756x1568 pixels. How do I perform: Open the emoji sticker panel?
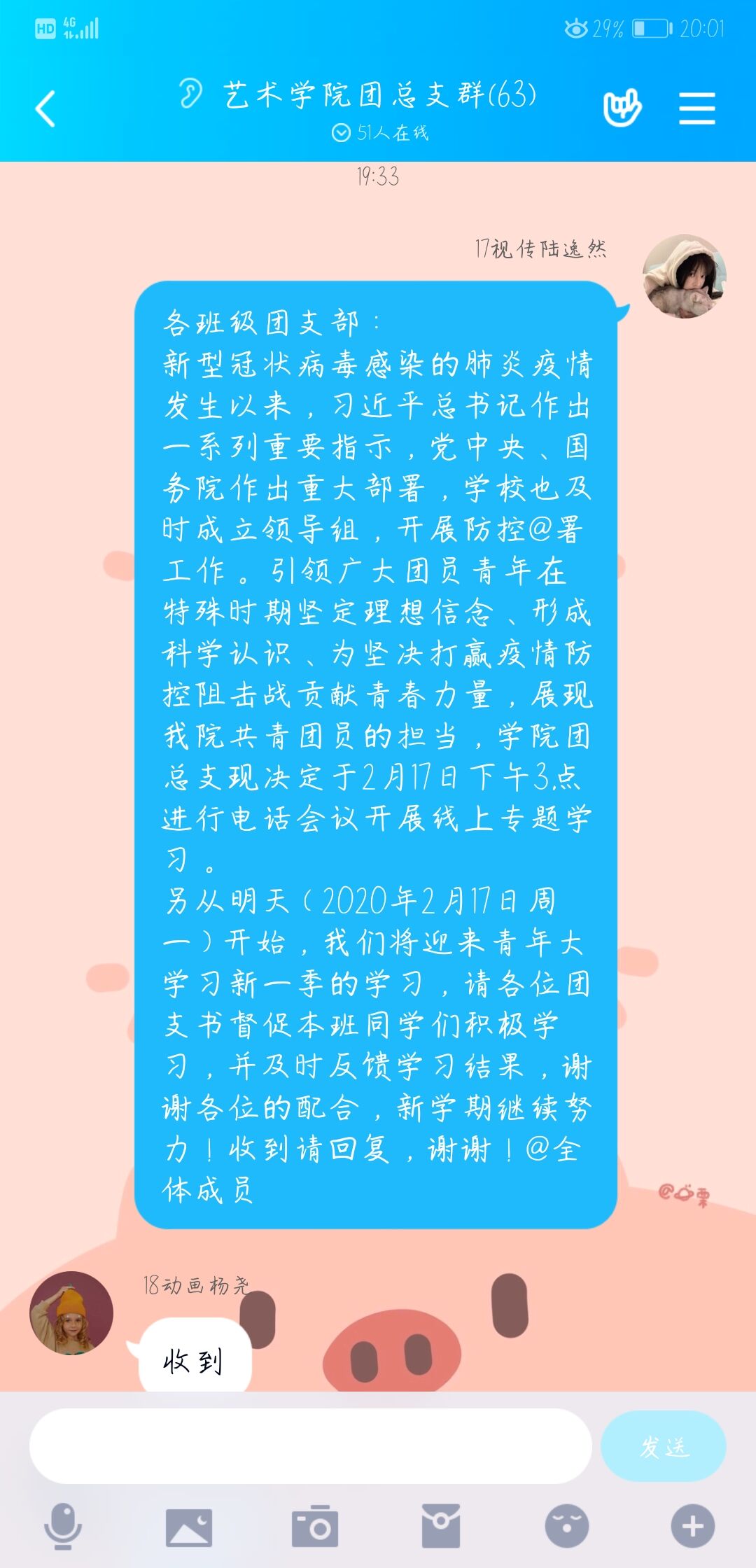(x=566, y=1526)
